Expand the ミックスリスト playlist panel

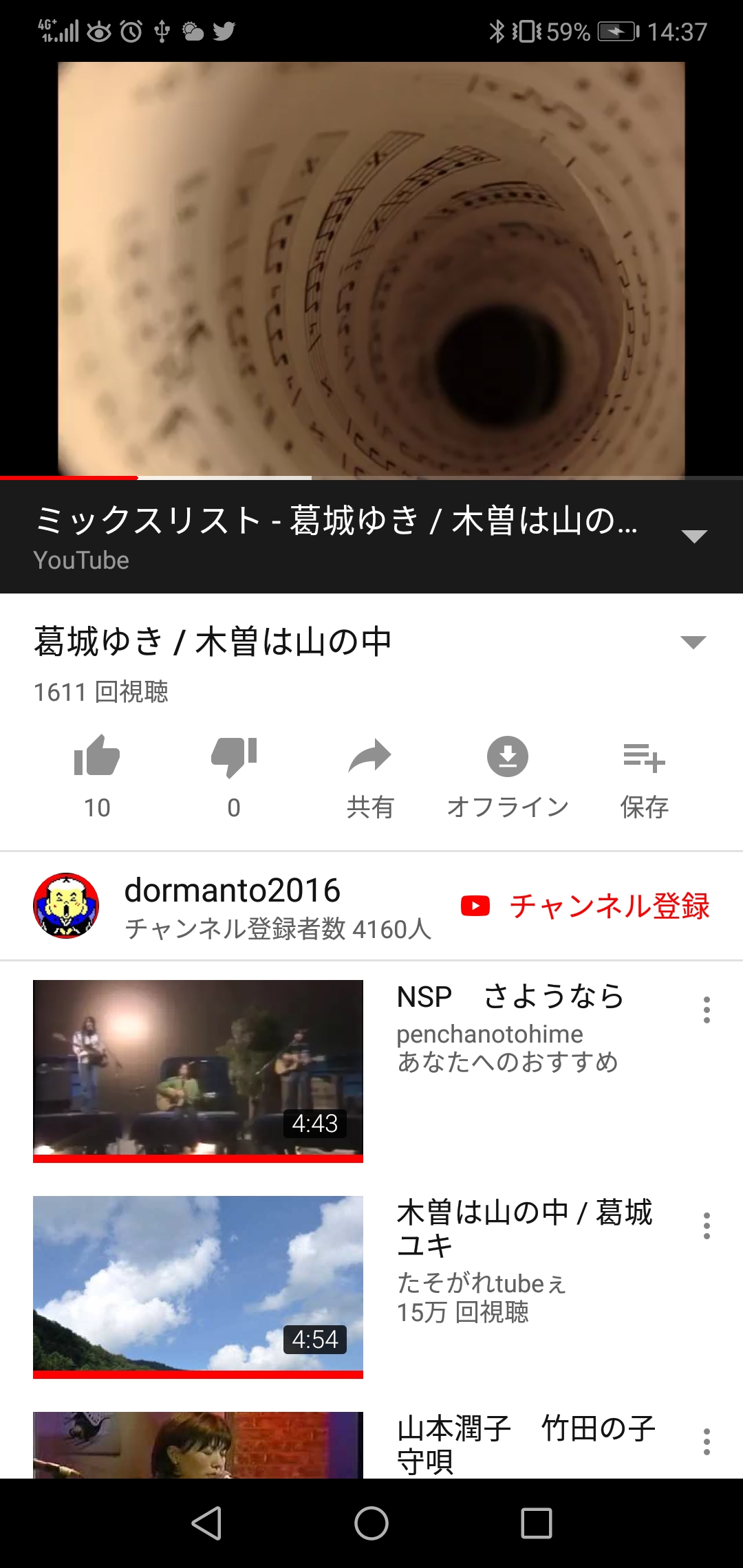point(694,536)
